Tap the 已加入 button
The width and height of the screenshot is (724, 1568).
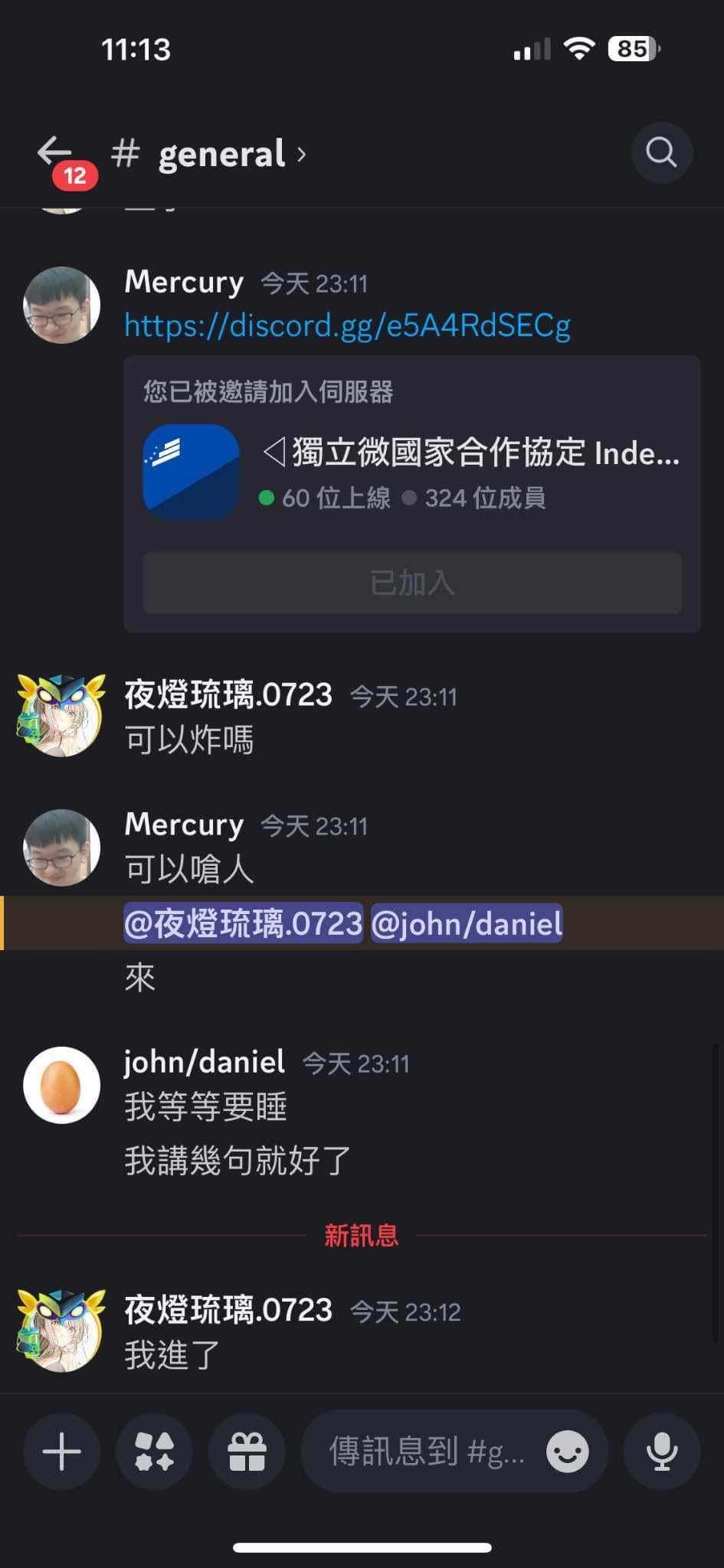412,583
